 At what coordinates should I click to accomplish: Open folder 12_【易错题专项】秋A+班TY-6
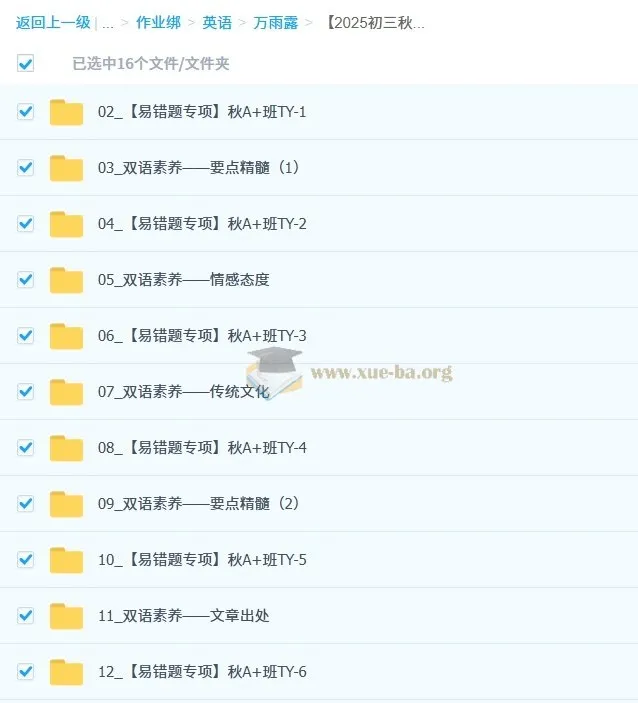point(201,672)
